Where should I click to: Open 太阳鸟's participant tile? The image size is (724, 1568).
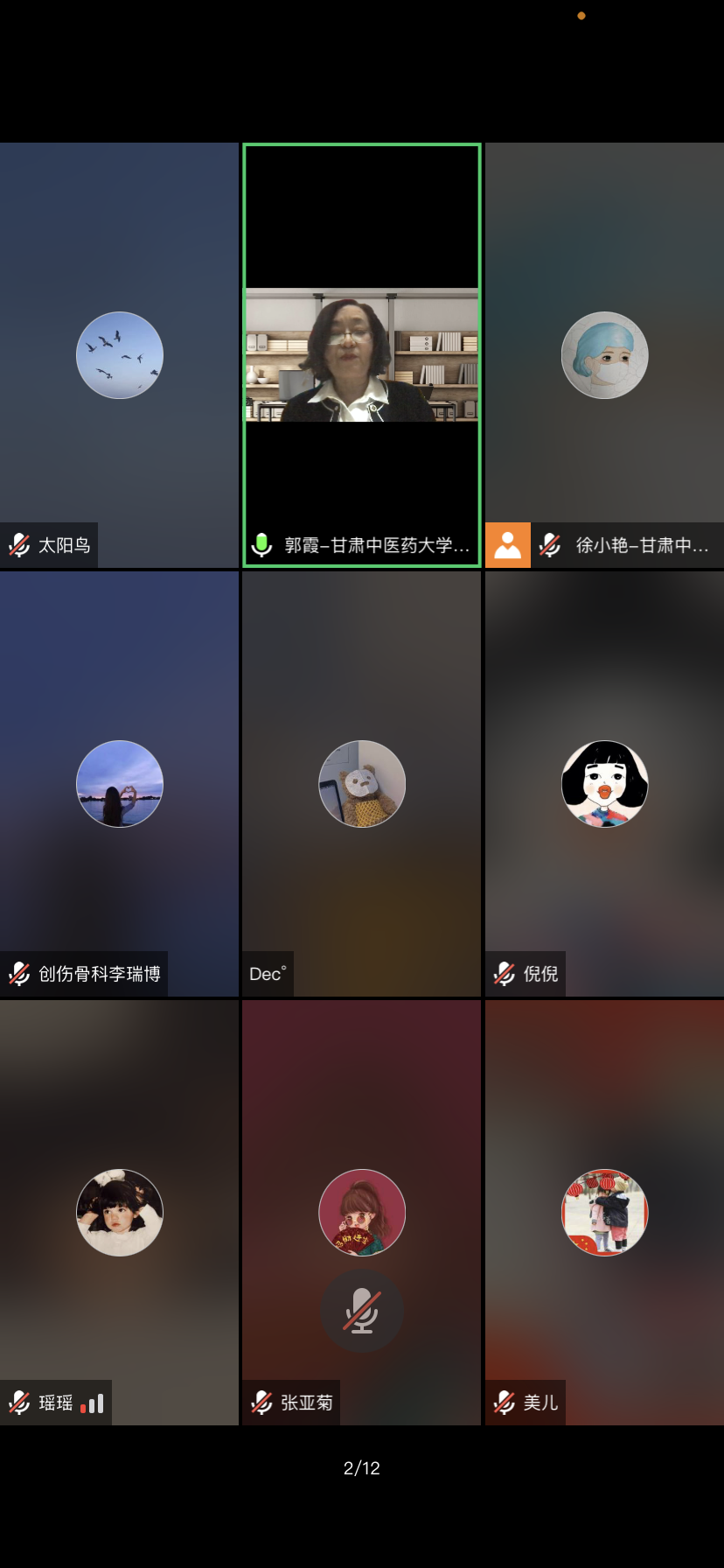pyautogui.click(x=120, y=354)
